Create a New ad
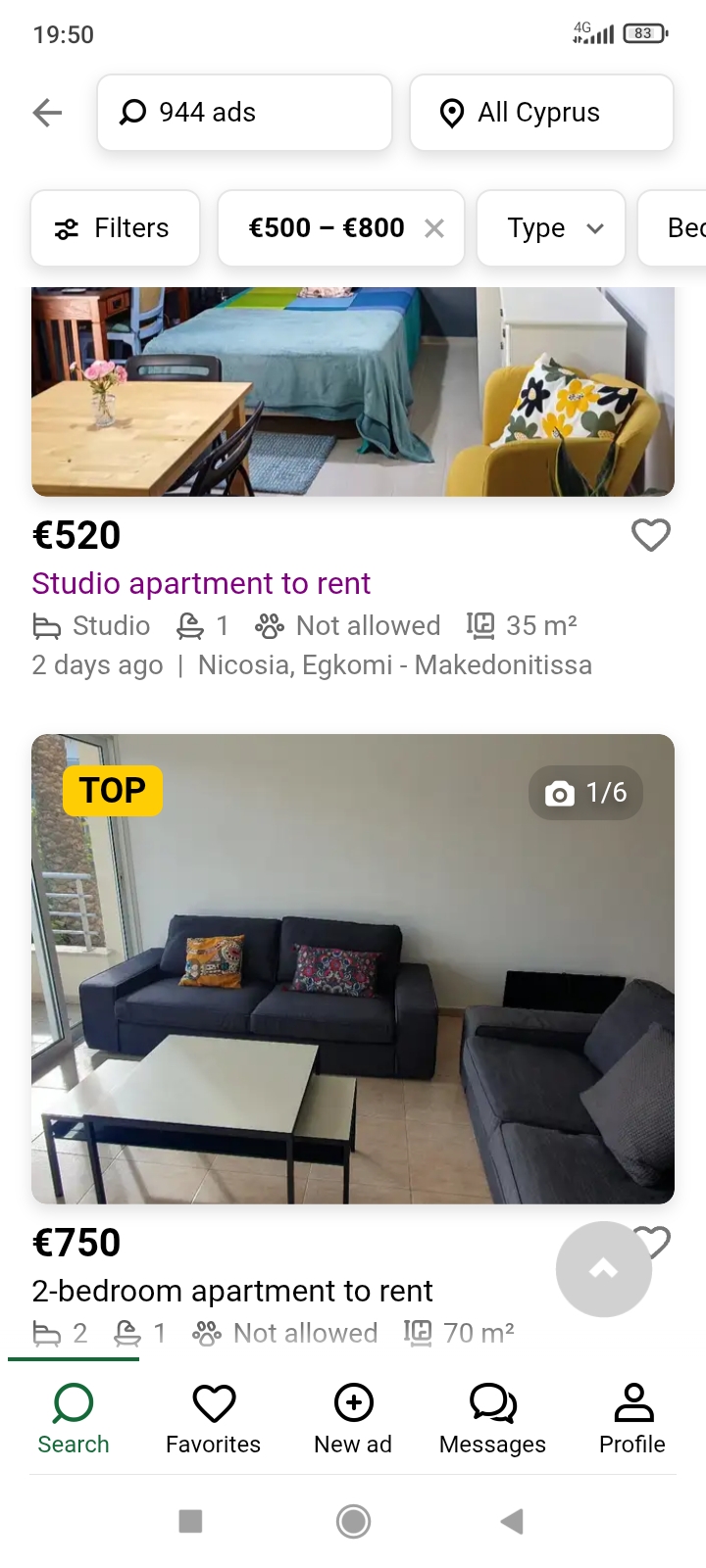706x1568 pixels. tap(353, 1419)
